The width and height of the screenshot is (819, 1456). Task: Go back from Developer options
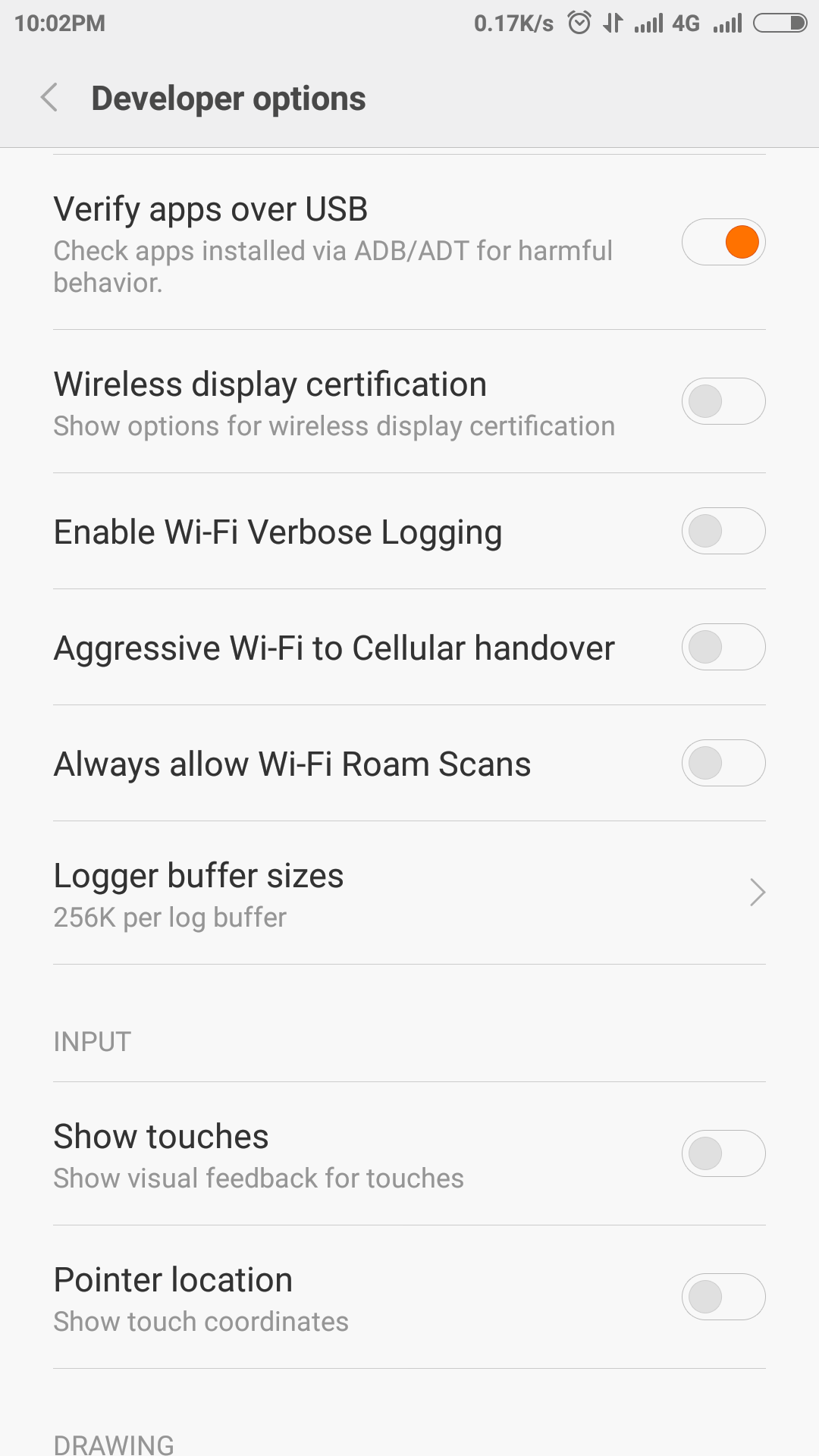50,98
